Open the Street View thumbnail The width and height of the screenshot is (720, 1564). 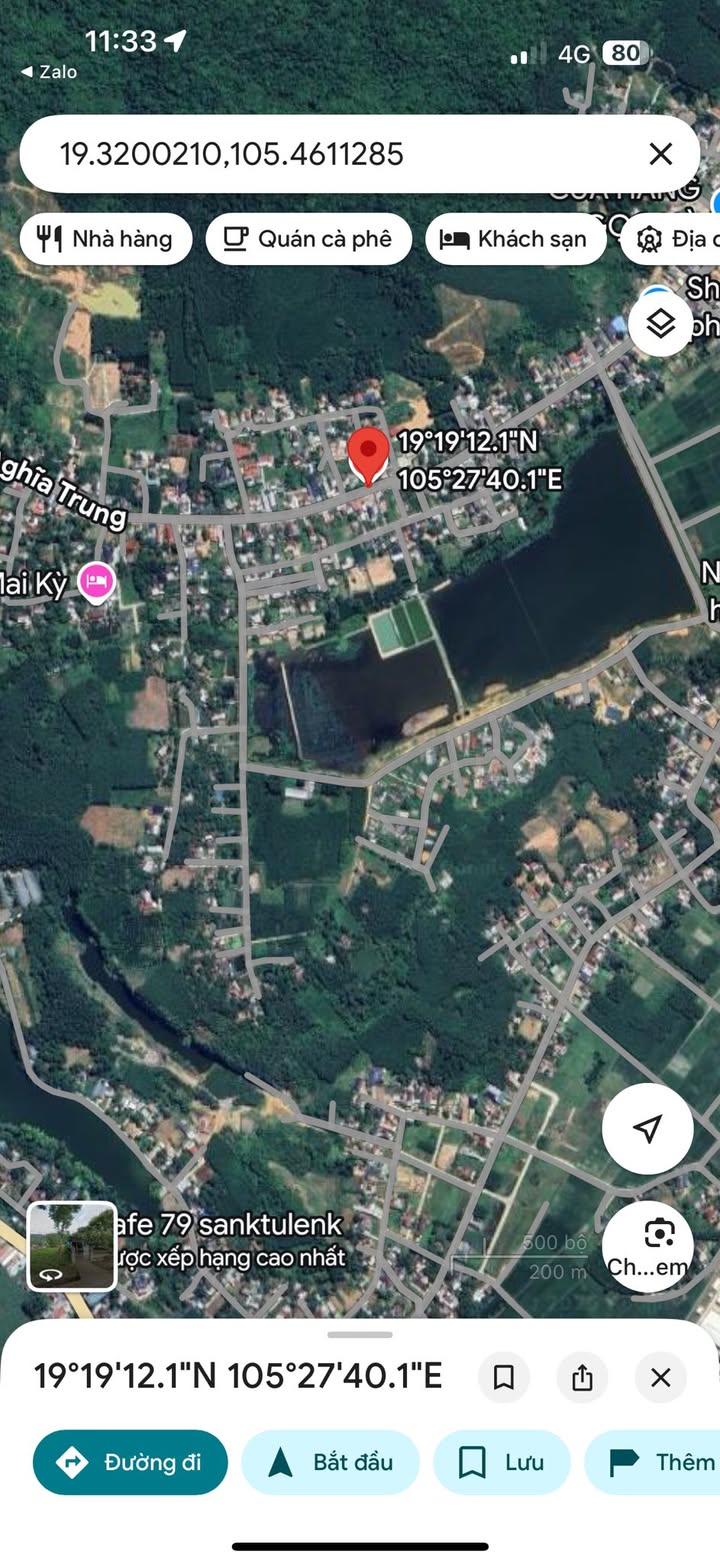click(x=72, y=1246)
